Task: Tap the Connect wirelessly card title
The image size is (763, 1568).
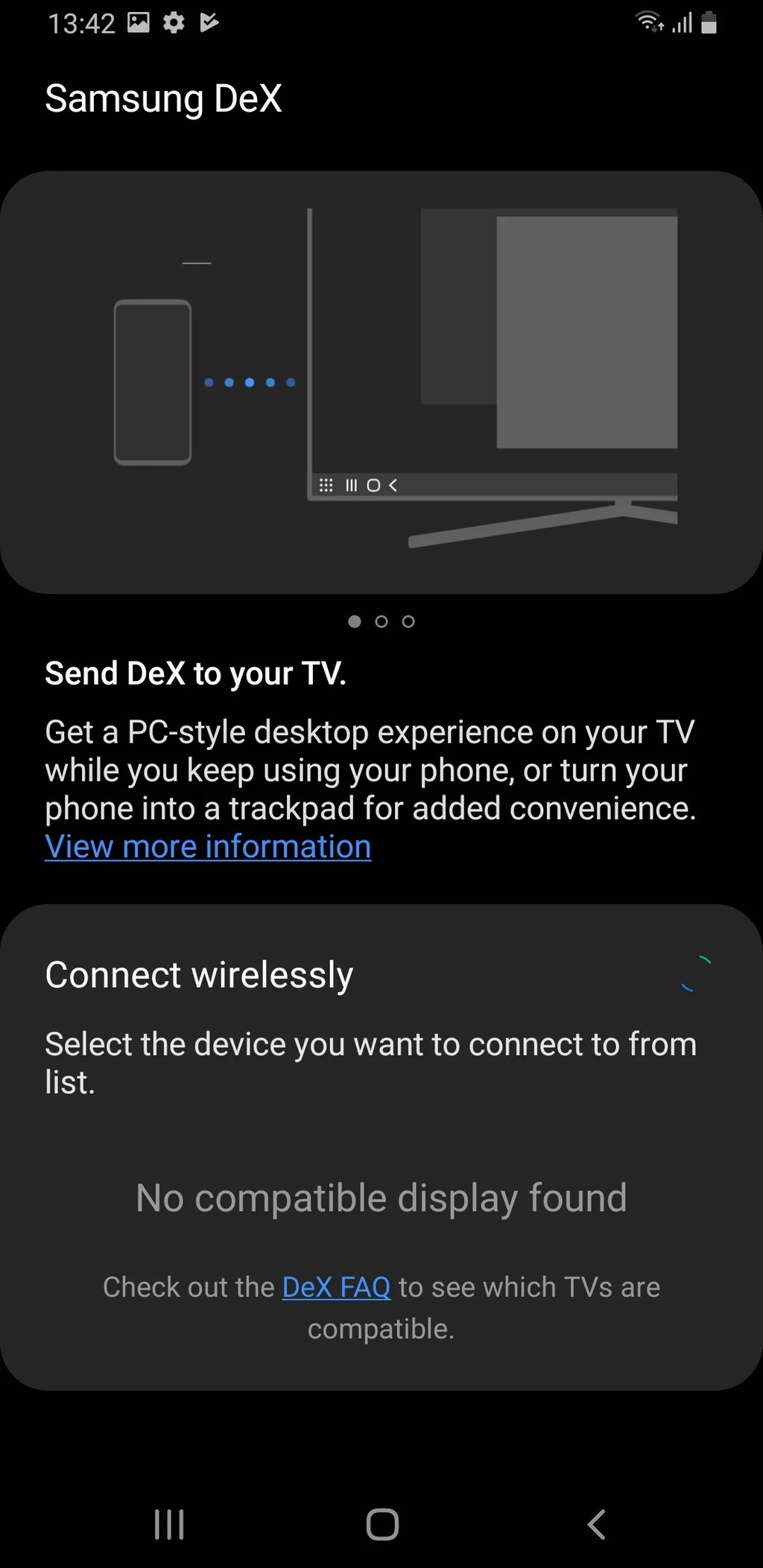Action: click(x=199, y=974)
